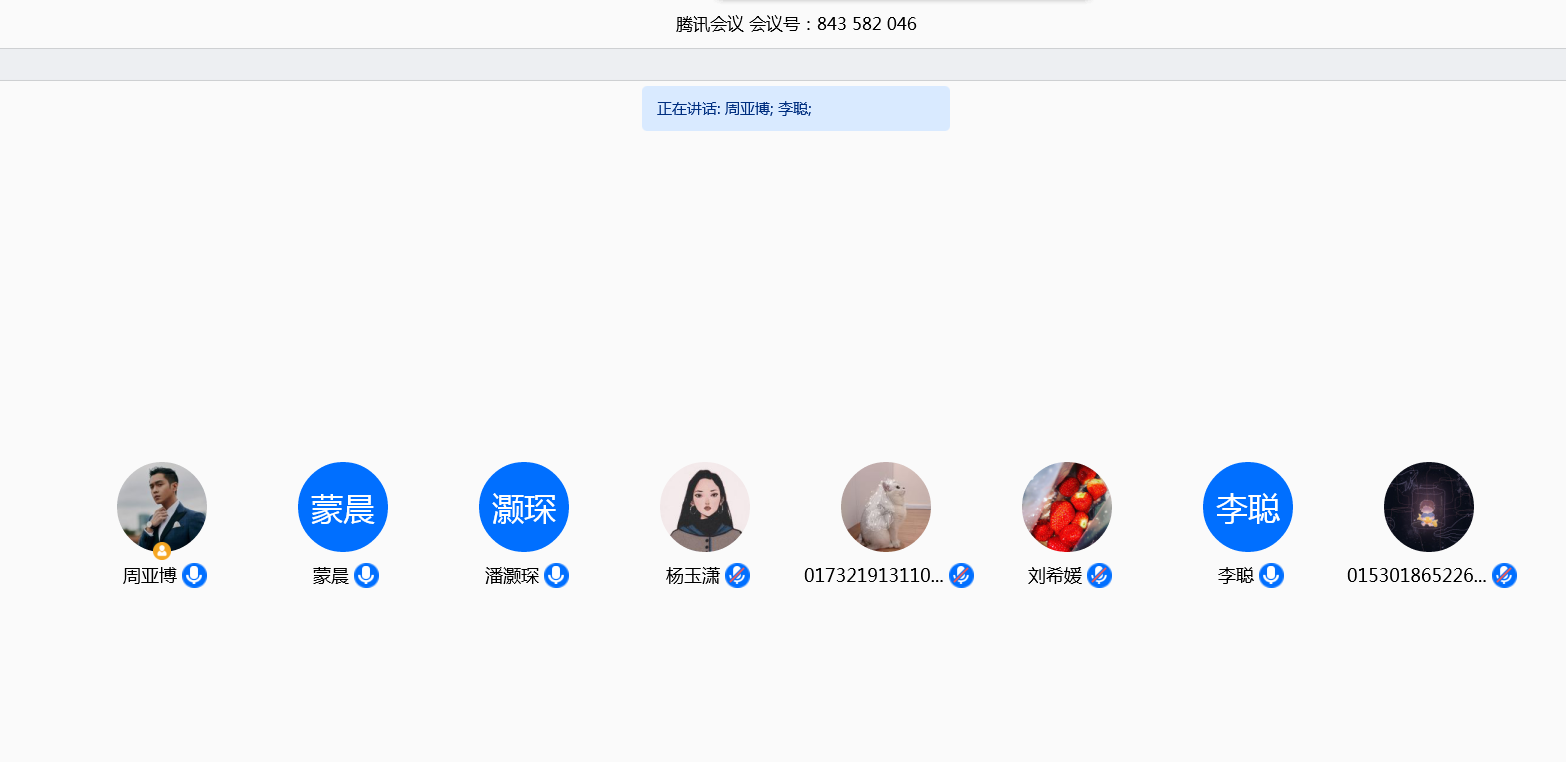1566x762 pixels.
Task: Tap 潘灏琛's microphone icon
Action: 557,576
